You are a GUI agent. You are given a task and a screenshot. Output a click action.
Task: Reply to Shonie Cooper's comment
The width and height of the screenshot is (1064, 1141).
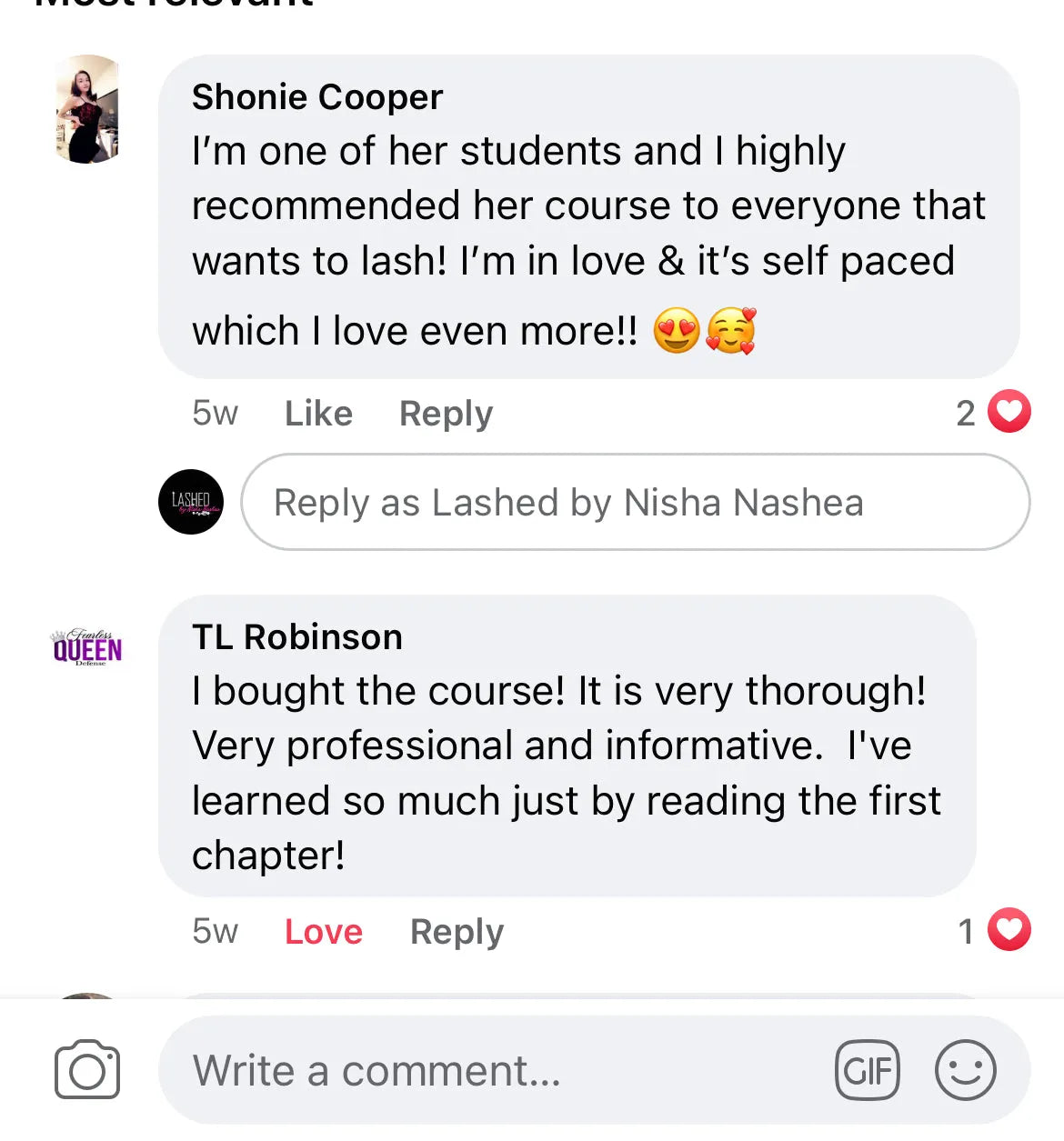tap(446, 414)
